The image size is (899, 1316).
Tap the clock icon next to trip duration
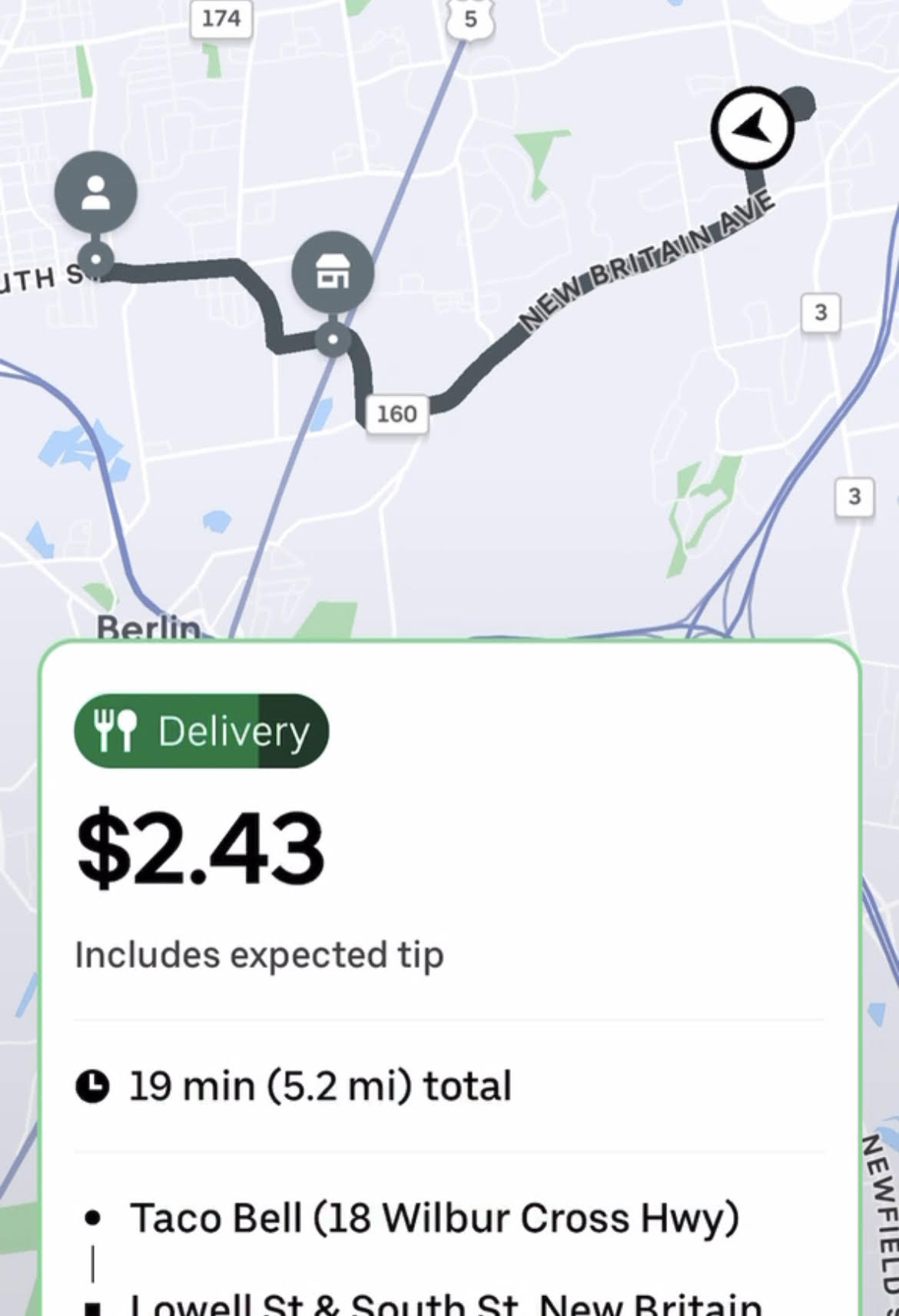[x=93, y=1085]
